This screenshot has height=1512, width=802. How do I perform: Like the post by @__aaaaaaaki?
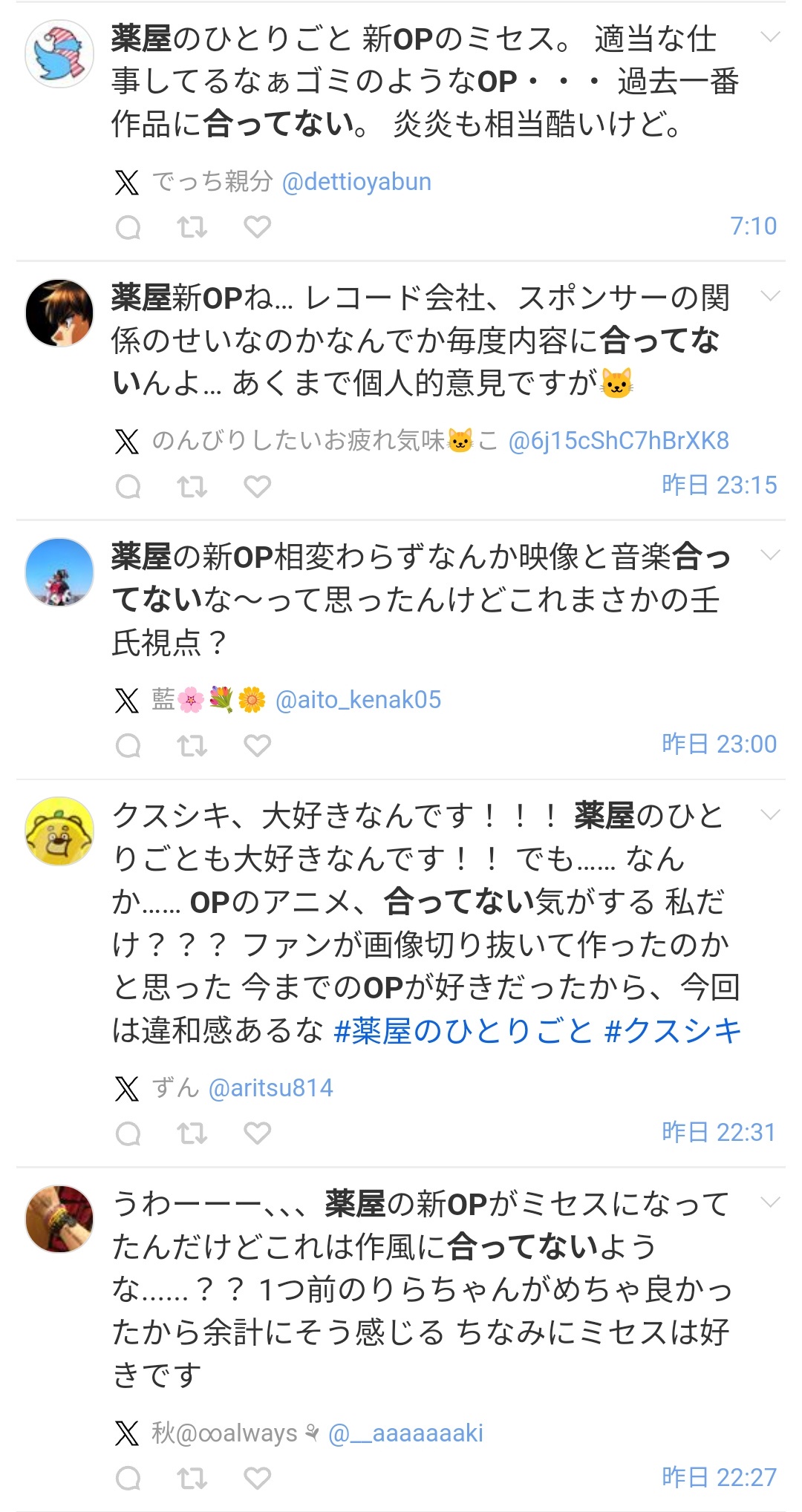pos(257,1479)
